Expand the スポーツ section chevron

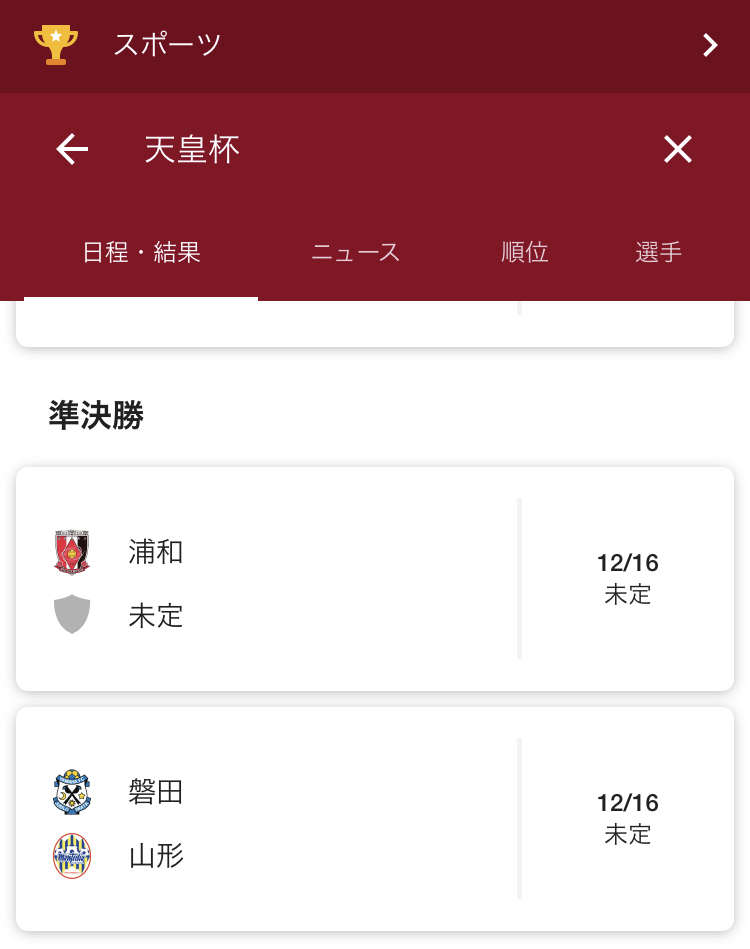710,45
